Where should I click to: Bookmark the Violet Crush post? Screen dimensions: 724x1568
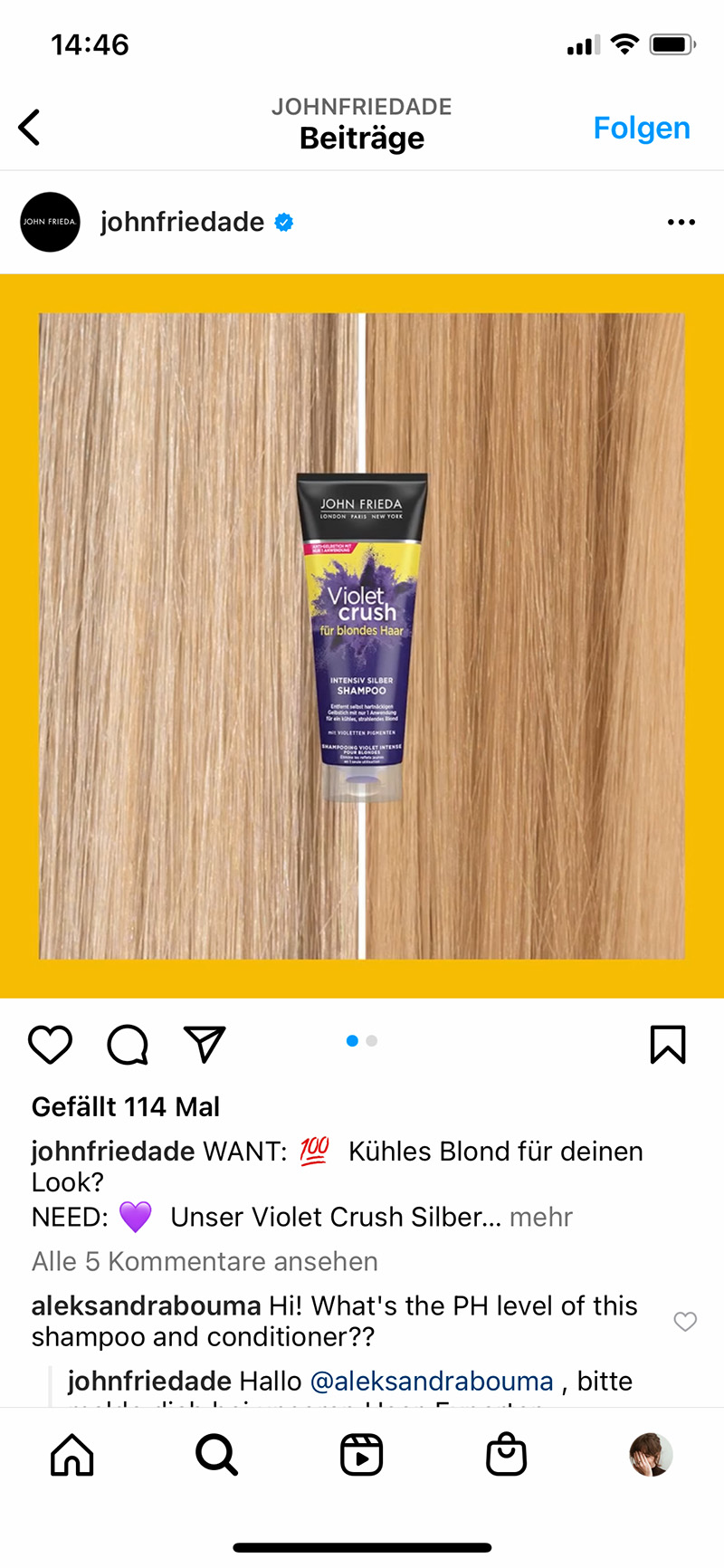click(668, 1045)
